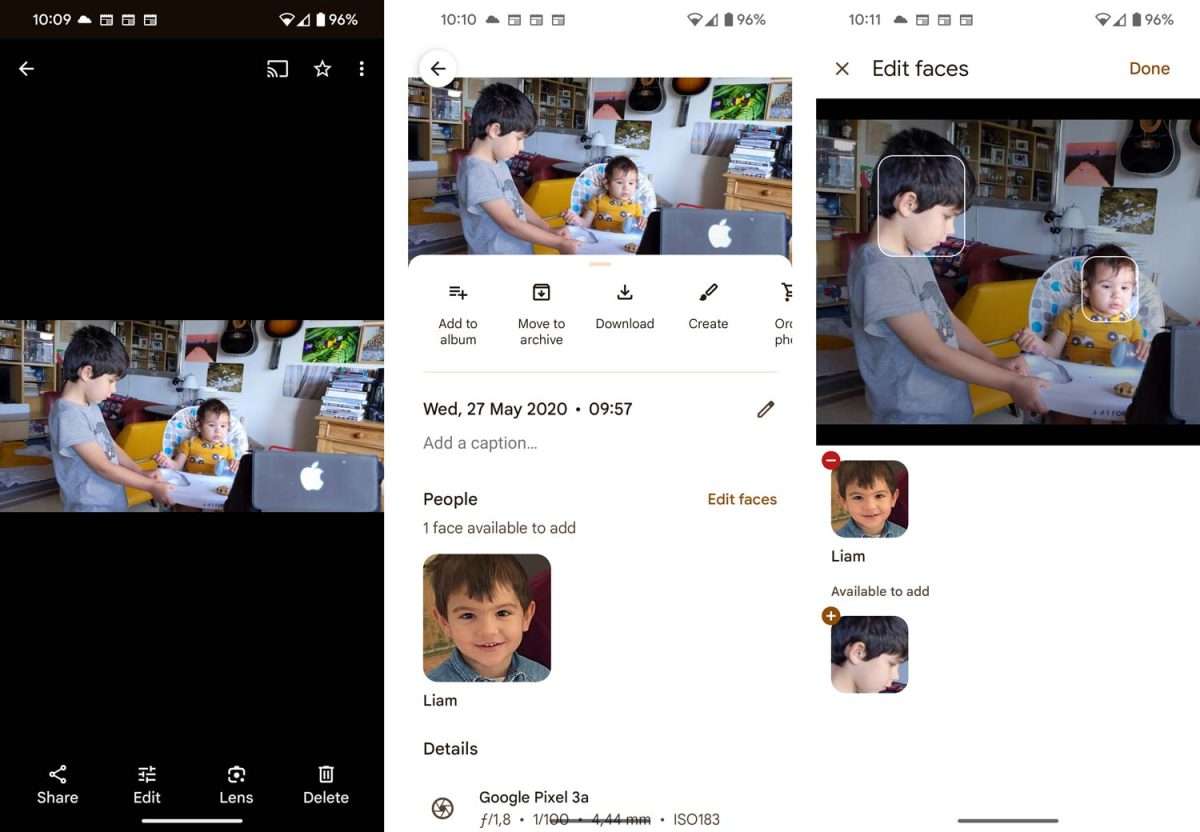Go back using the circular arrow over the photo
The height and width of the screenshot is (832, 1200).
click(x=437, y=69)
